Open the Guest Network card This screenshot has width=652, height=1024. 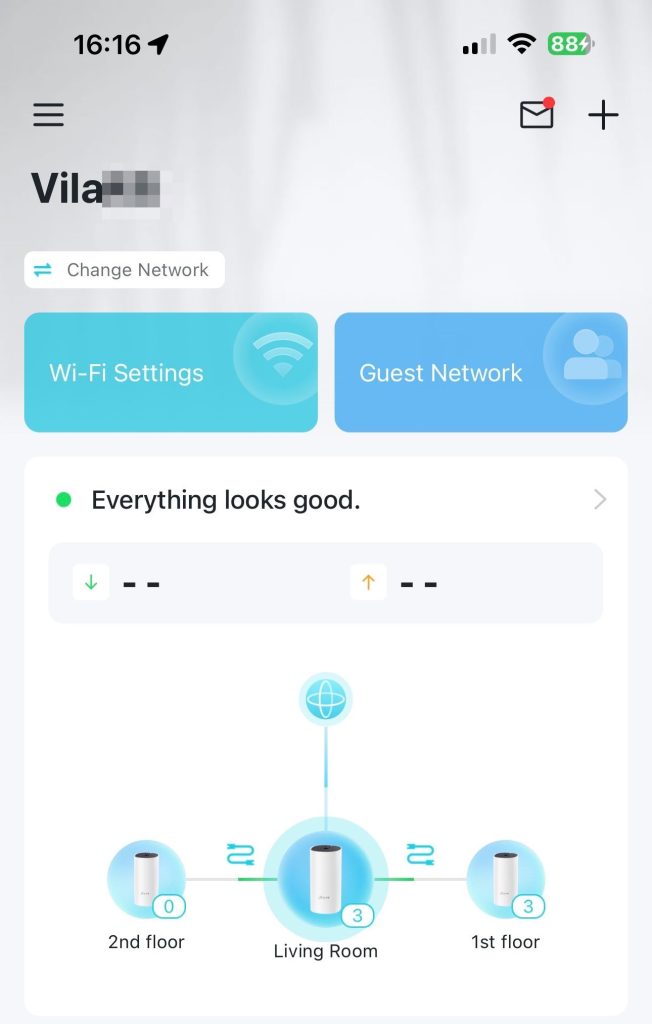481,372
